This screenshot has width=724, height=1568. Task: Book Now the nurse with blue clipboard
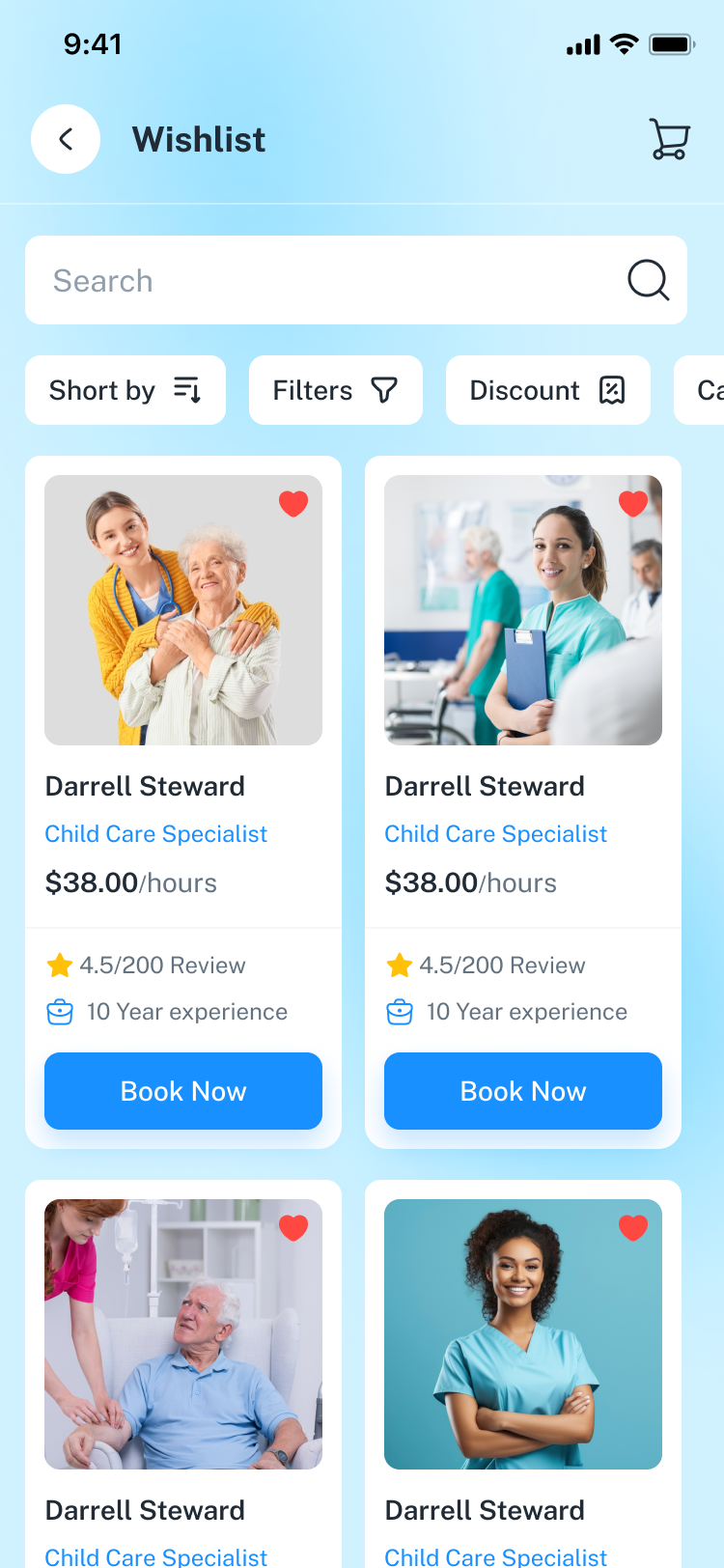pos(523,1091)
